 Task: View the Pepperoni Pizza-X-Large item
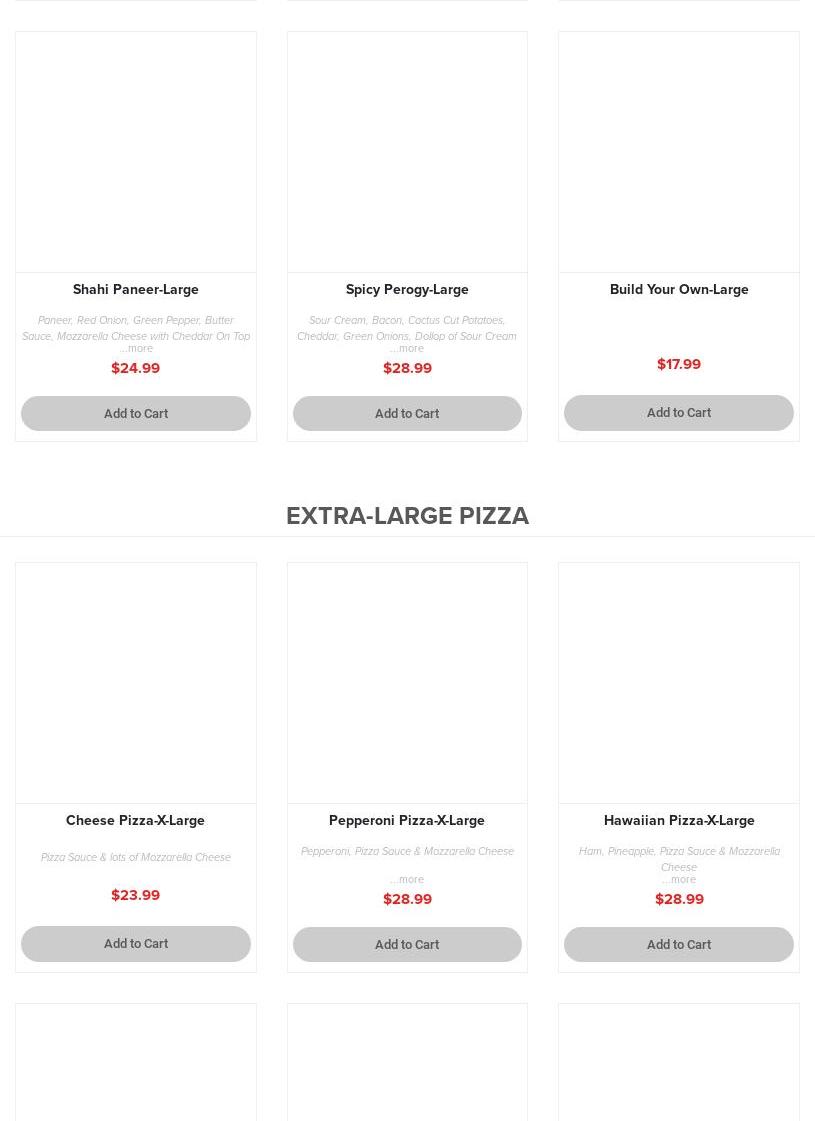(x=407, y=820)
